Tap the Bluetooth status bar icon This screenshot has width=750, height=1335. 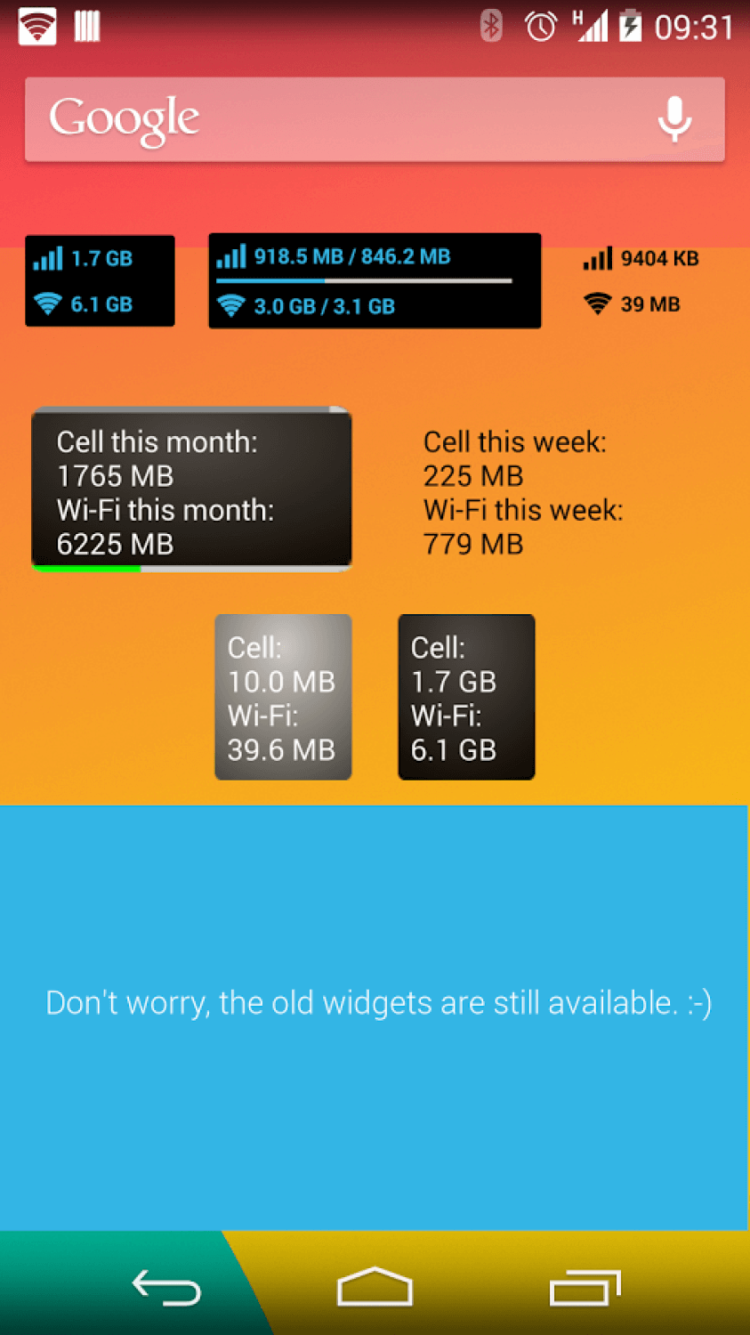[490, 25]
